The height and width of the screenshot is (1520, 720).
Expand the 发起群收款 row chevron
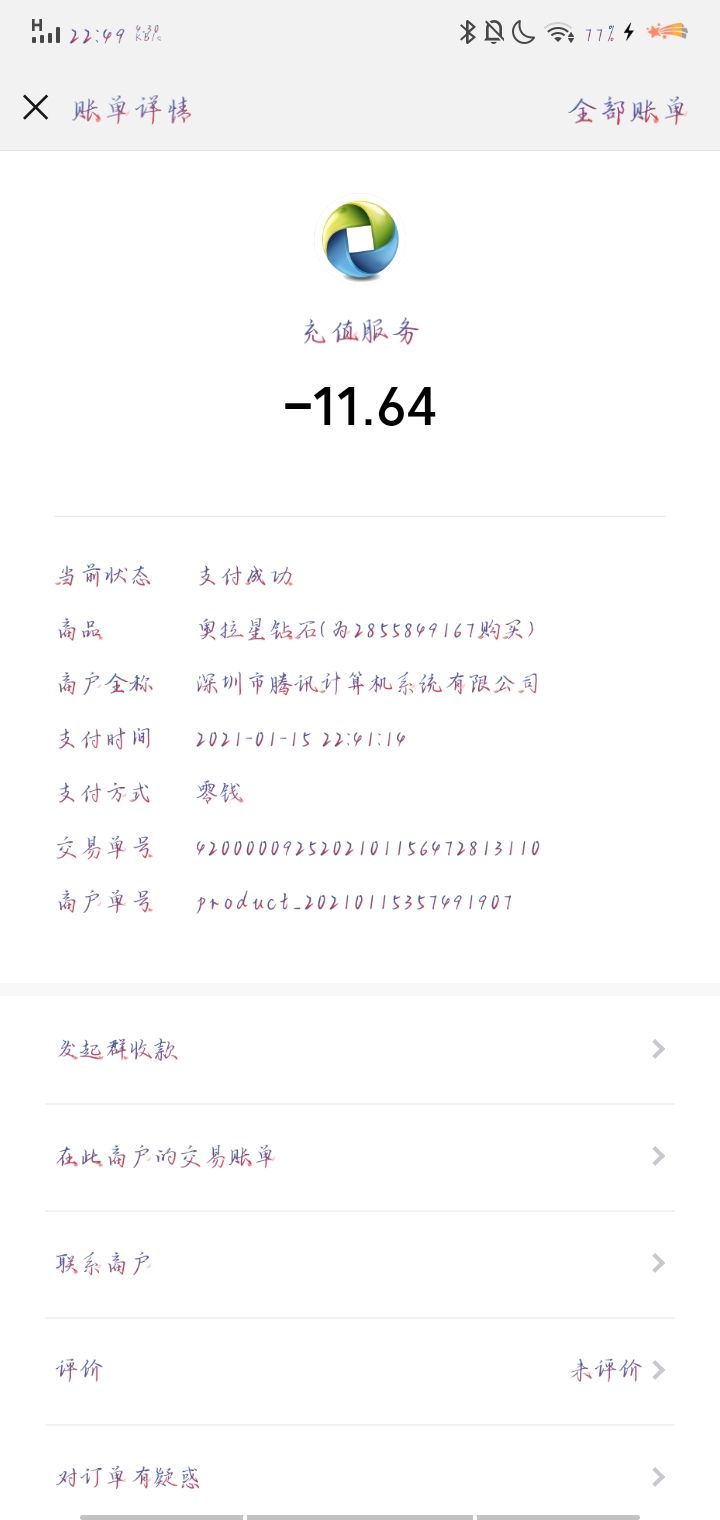click(657, 1048)
